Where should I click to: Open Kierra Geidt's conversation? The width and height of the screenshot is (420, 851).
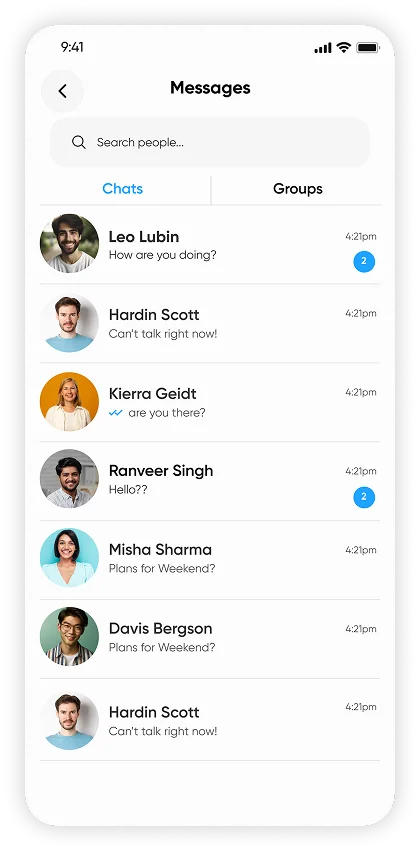[210, 402]
